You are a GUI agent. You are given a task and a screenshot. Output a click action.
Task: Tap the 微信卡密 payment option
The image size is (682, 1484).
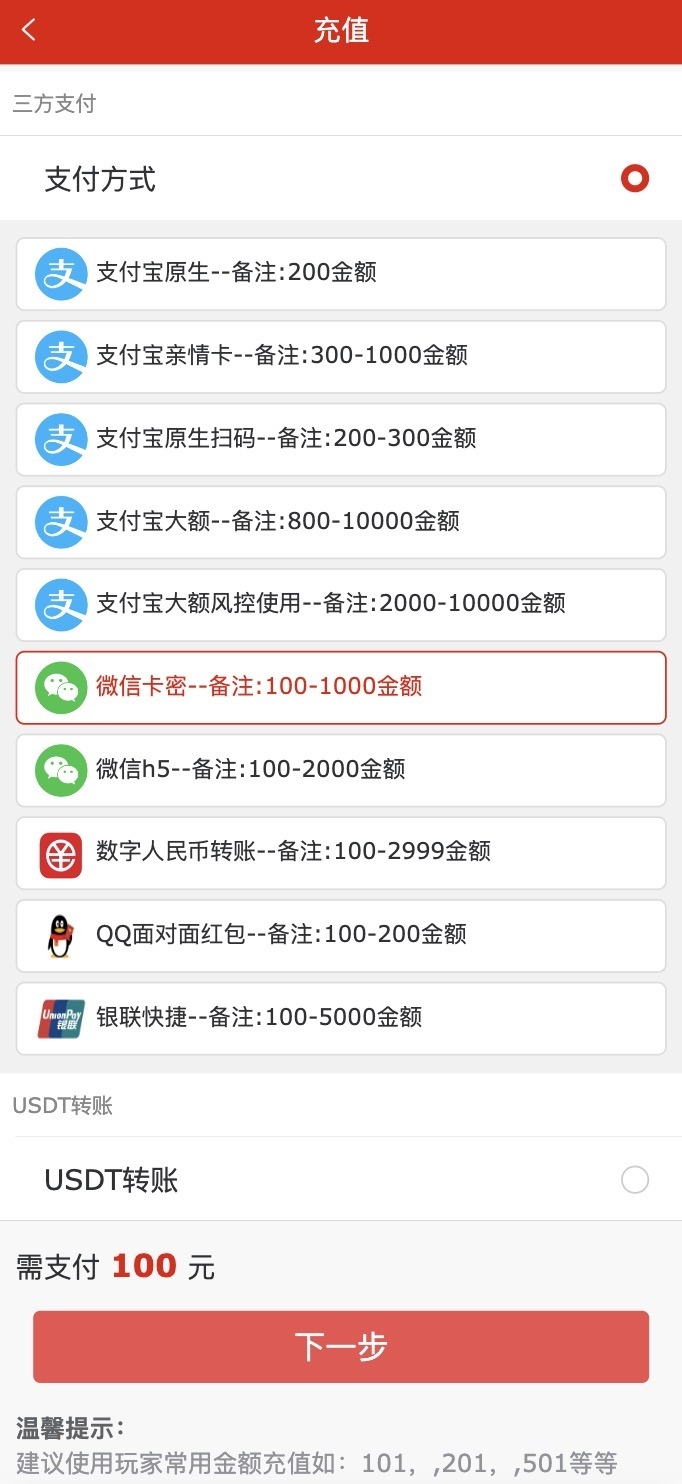click(x=340, y=687)
